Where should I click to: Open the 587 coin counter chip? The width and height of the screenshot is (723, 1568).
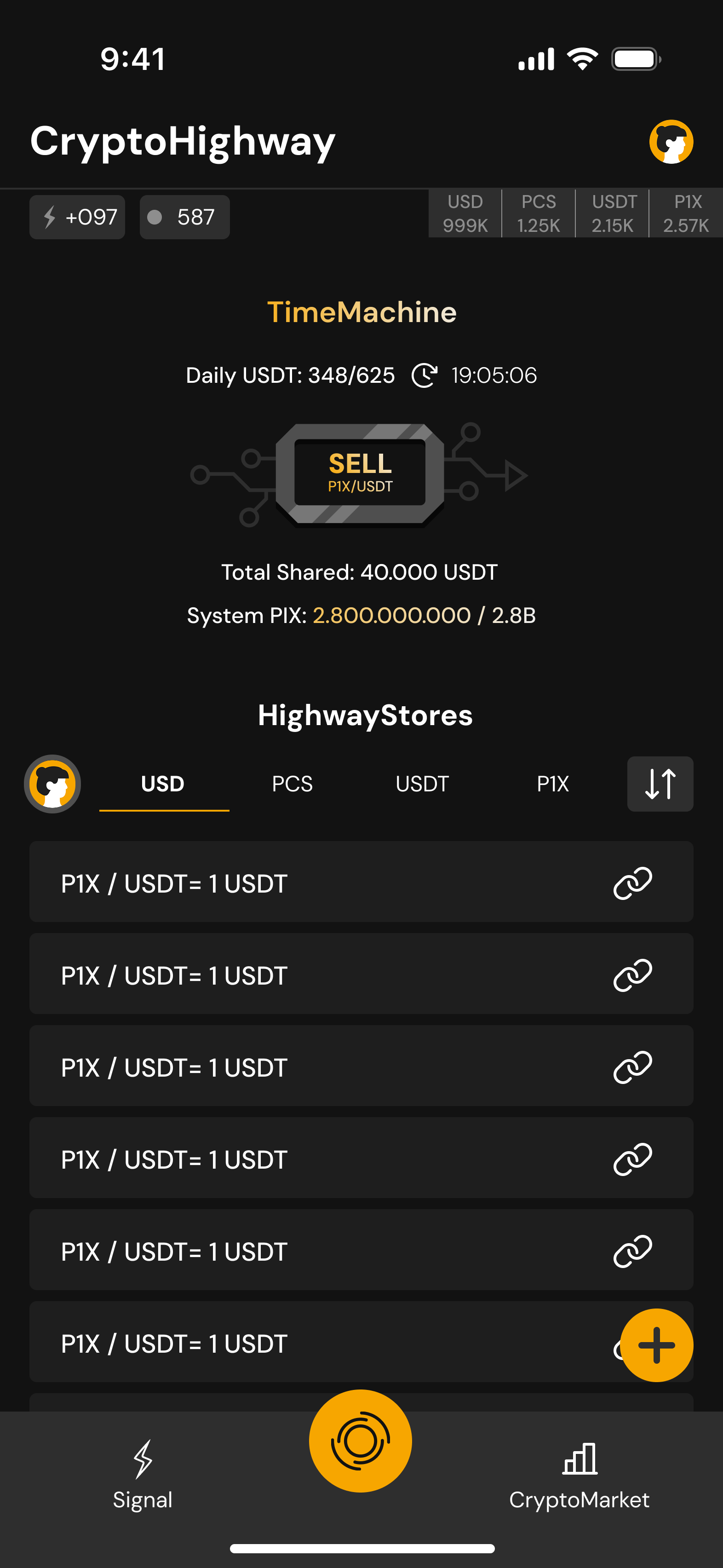click(x=184, y=217)
